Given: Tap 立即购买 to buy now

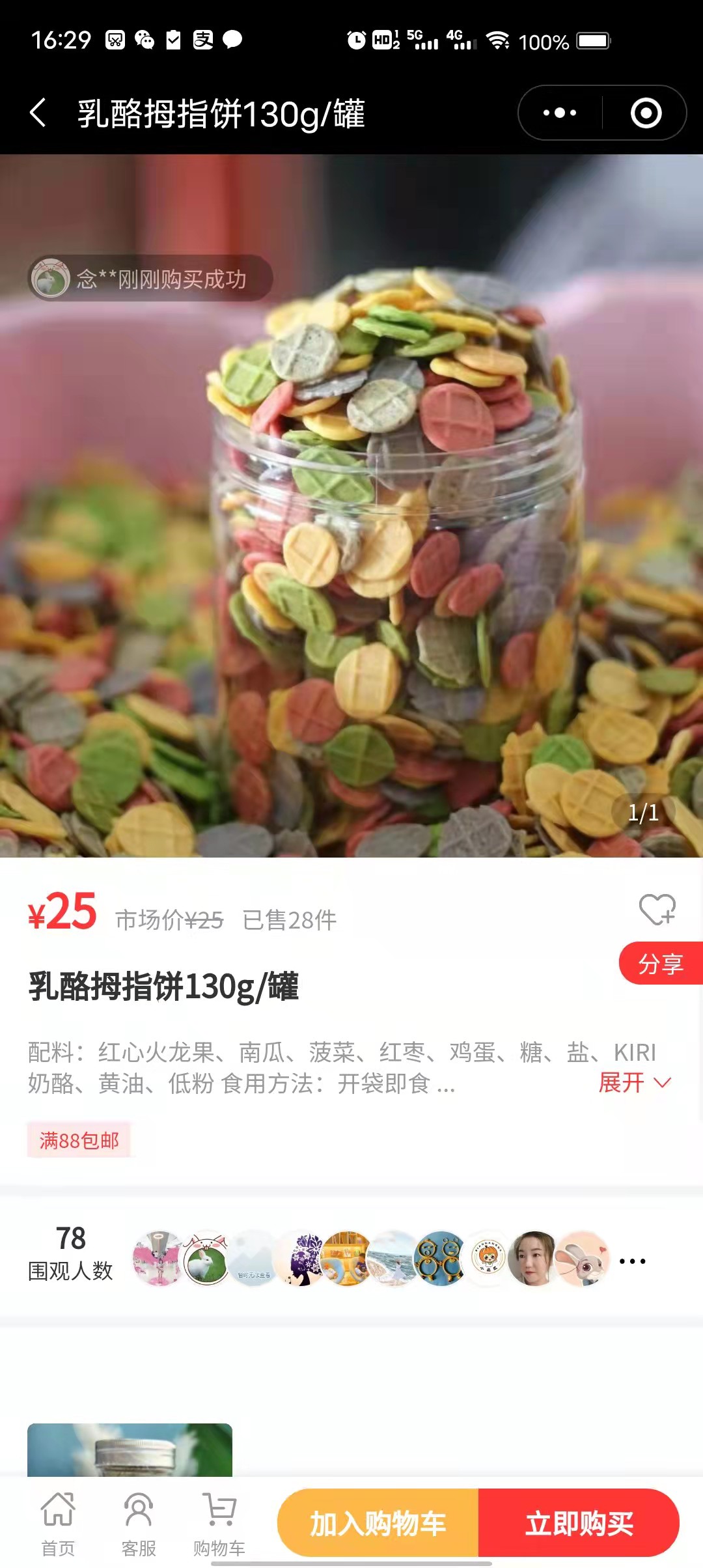Looking at the screenshot, I should 579,1523.
